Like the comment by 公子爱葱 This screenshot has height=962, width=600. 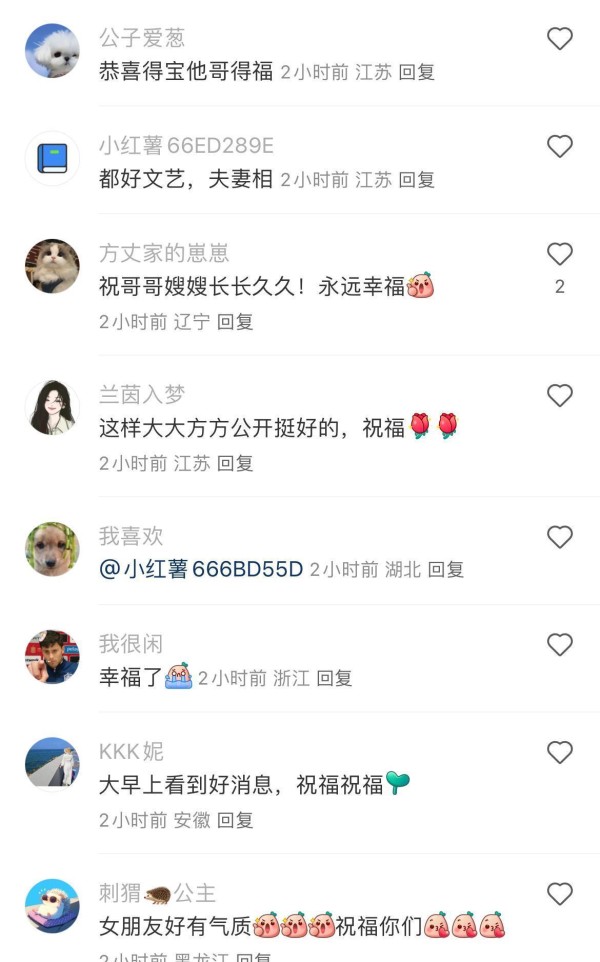point(560,39)
